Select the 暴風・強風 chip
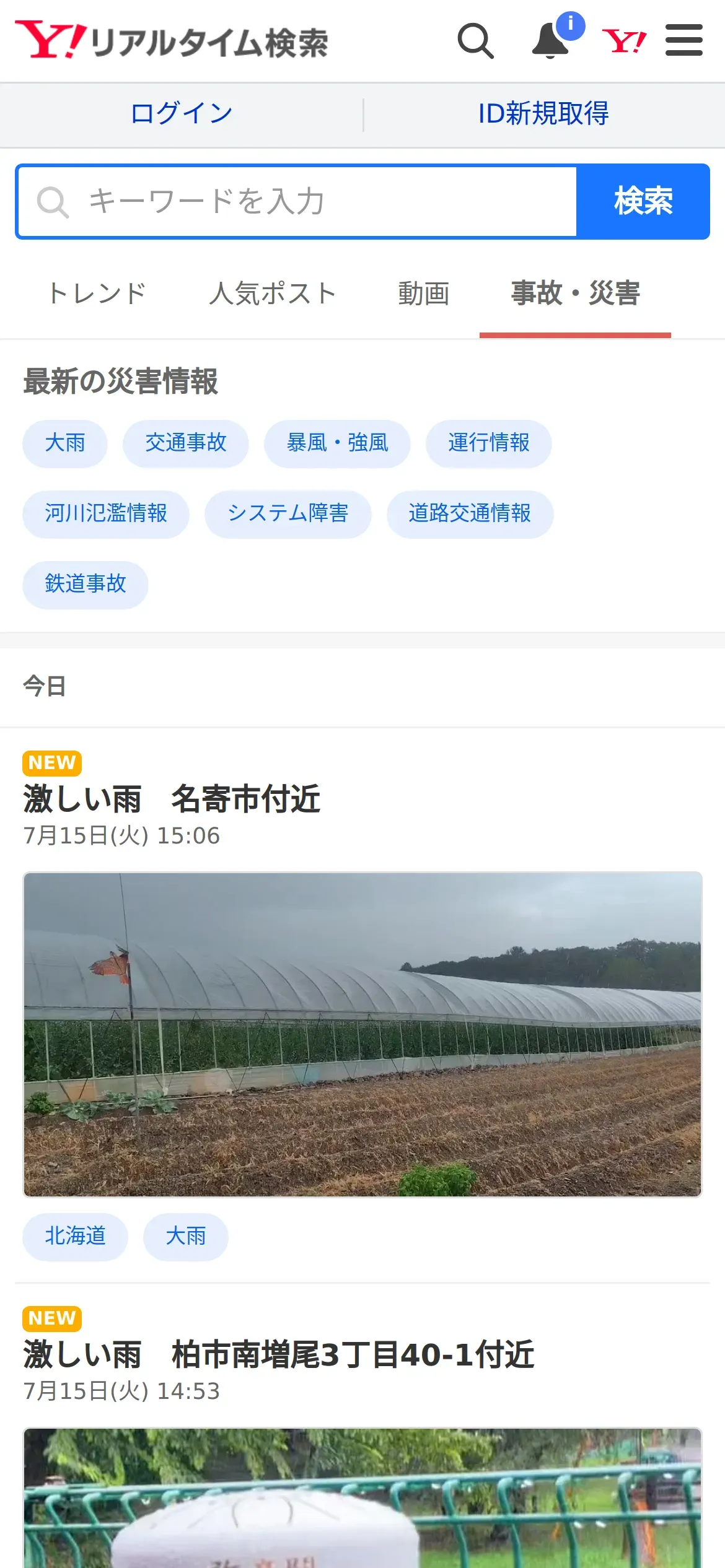Viewport: 725px width, 1568px height. coord(337,443)
